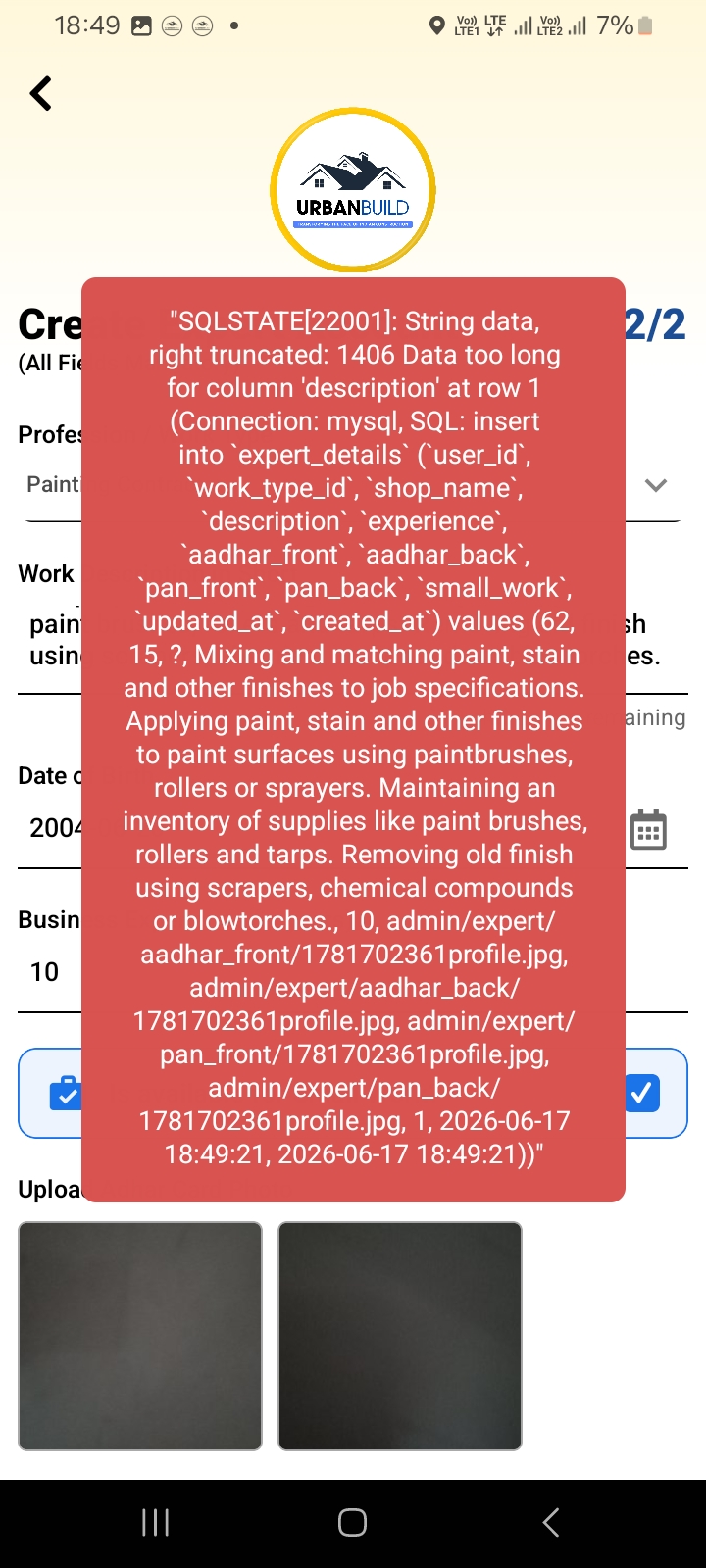Go back using the top-left arrow
The height and width of the screenshot is (1568, 706).
41,94
